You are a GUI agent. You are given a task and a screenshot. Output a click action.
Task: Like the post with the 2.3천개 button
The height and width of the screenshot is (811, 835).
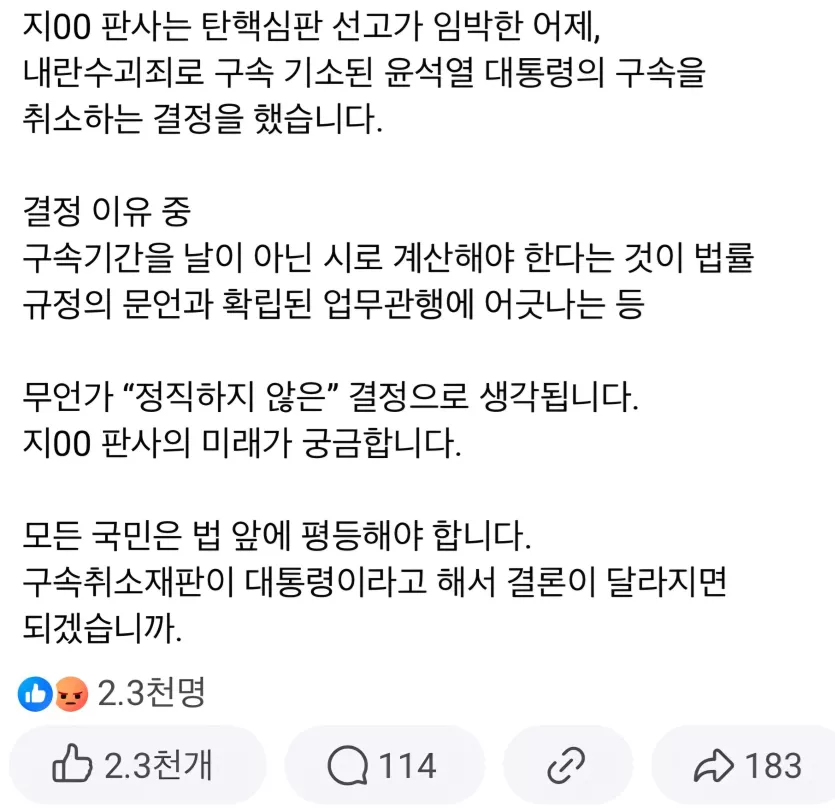point(133,766)
